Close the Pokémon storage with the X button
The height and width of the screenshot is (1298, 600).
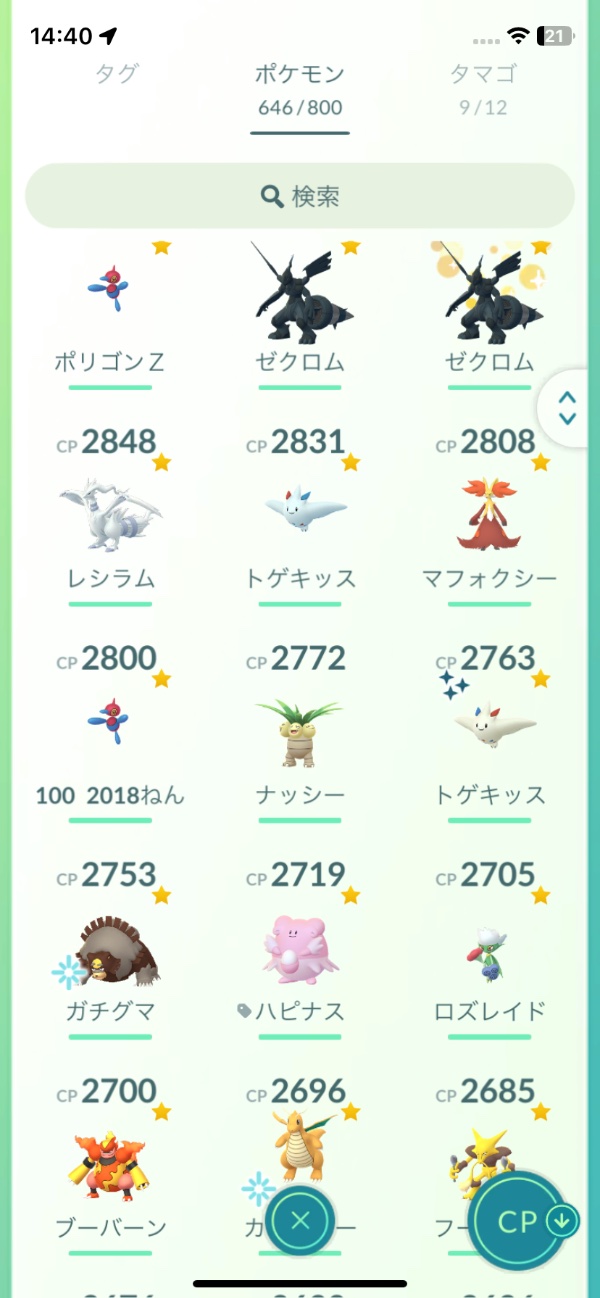tap(300, 1220)
